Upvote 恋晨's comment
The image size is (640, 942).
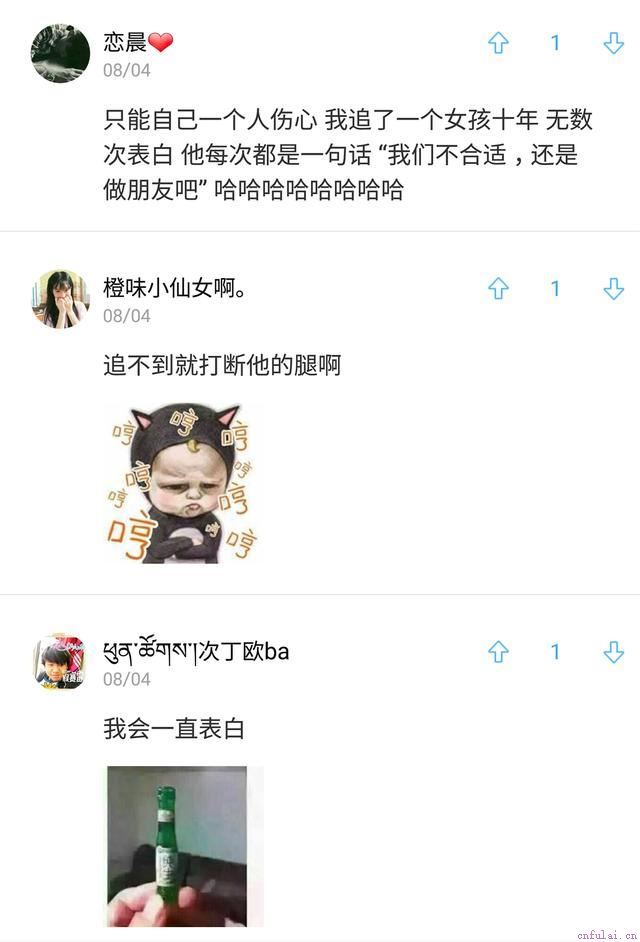pos(498,43)
